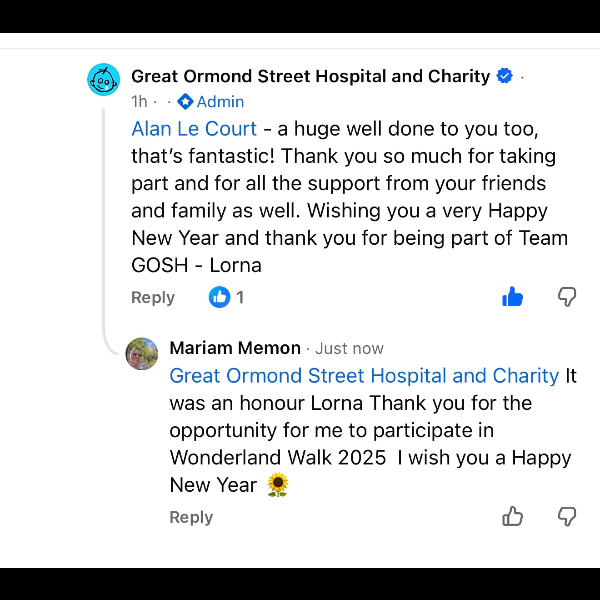Reply to Great Ormond Street Hospital's comment

click(153, 297)
